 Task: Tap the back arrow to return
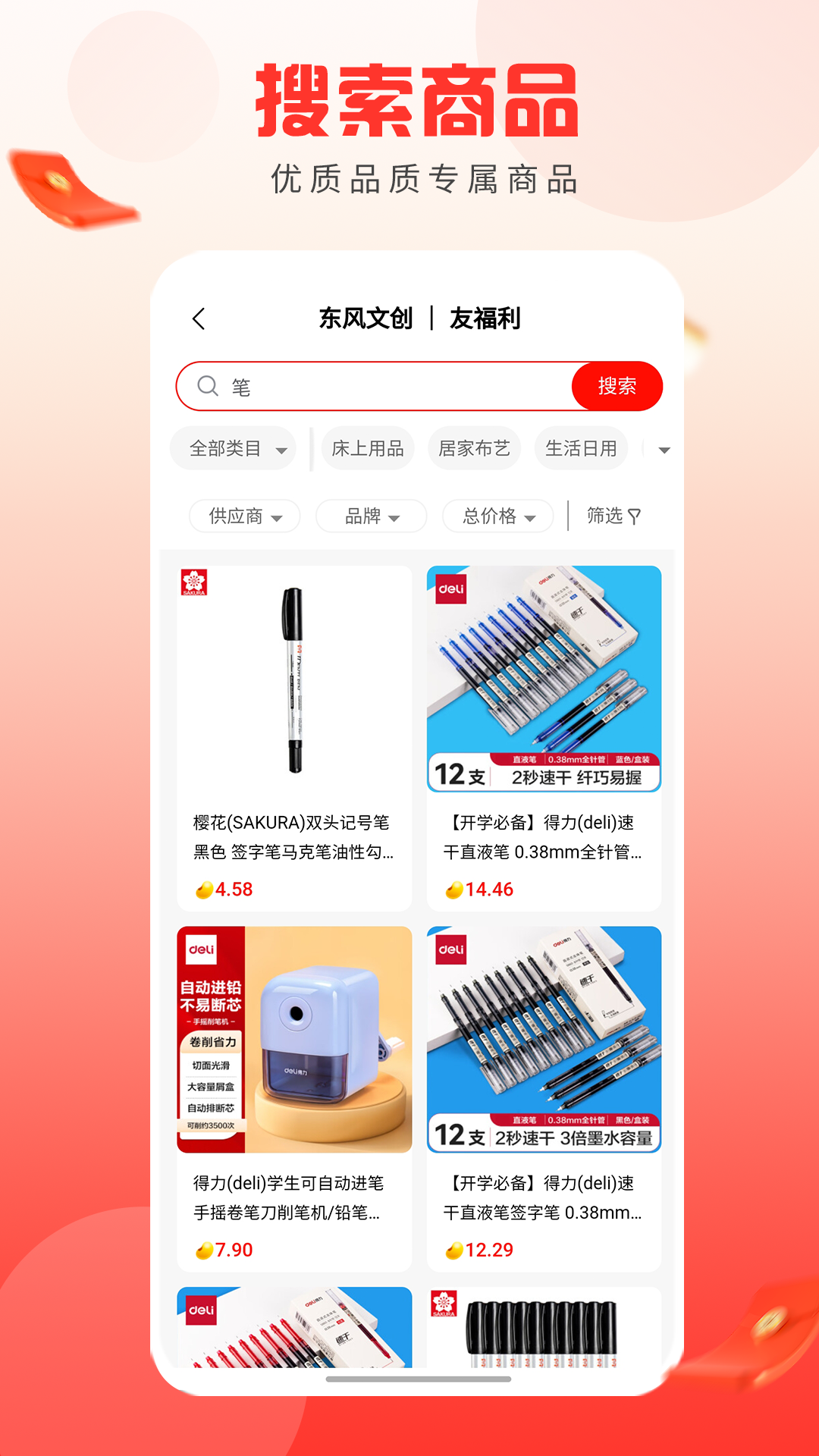point(199,320)
